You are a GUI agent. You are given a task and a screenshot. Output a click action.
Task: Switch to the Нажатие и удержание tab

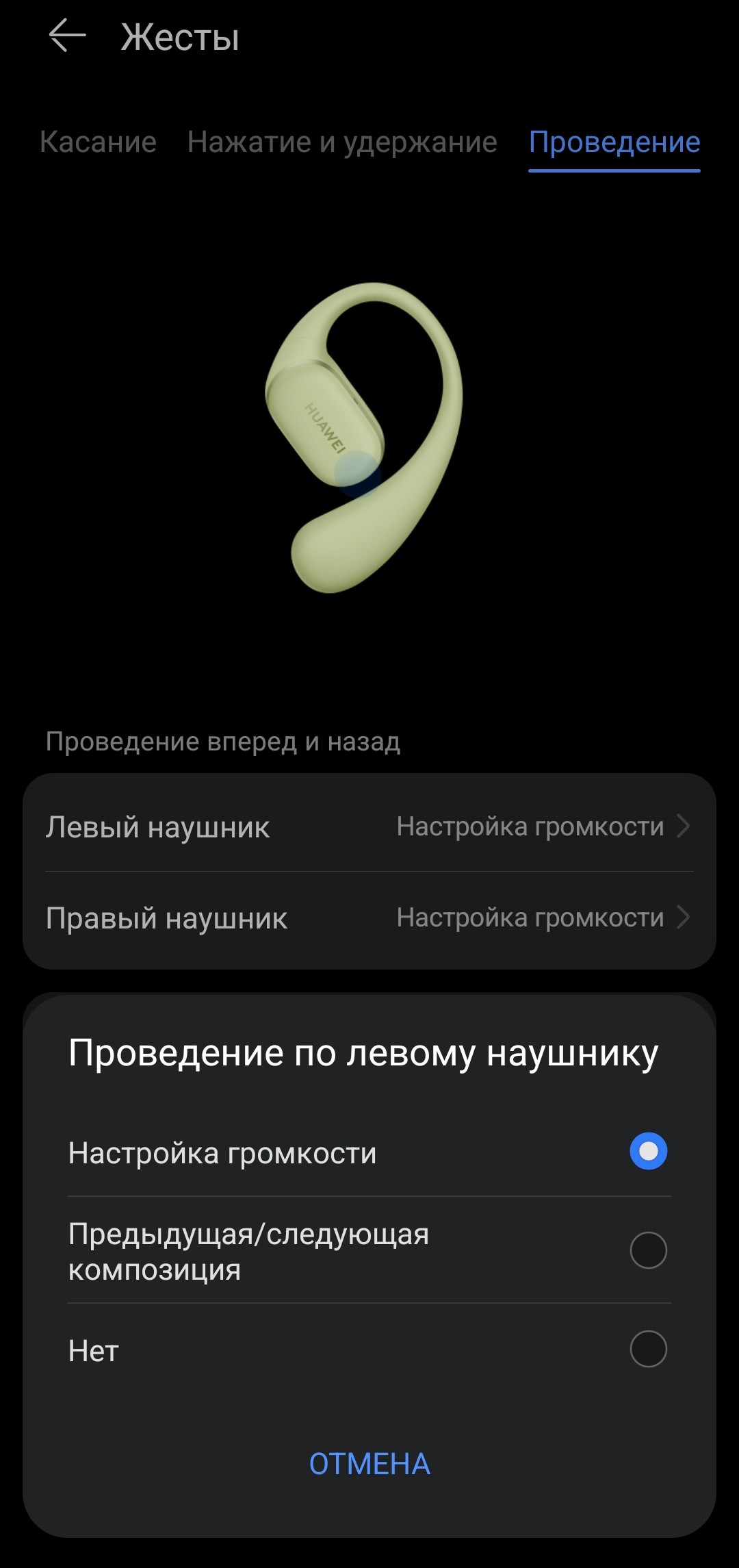click(x=342, y=142)
